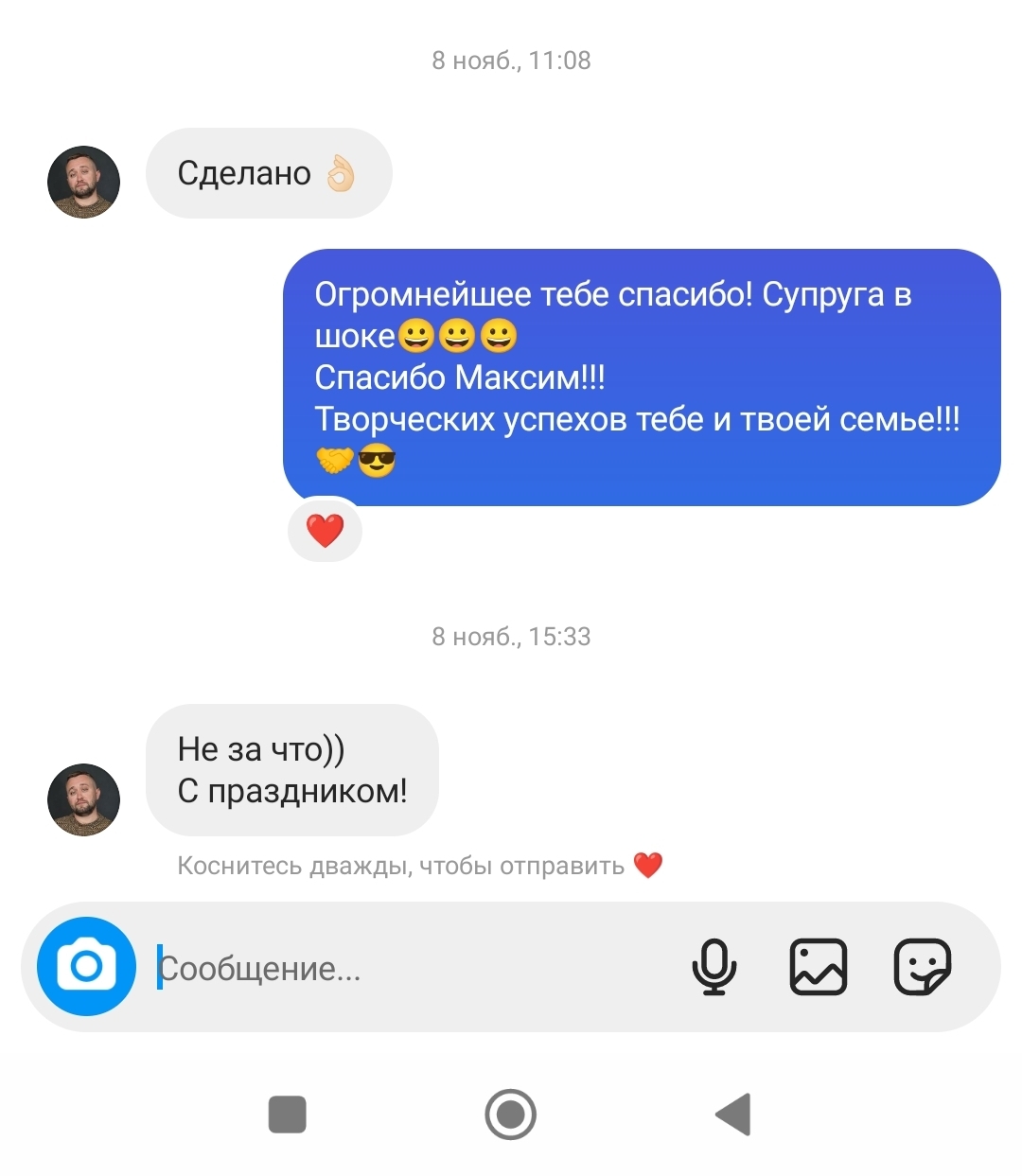Tap the heart reaction under the blue message

tap(325, 531)
